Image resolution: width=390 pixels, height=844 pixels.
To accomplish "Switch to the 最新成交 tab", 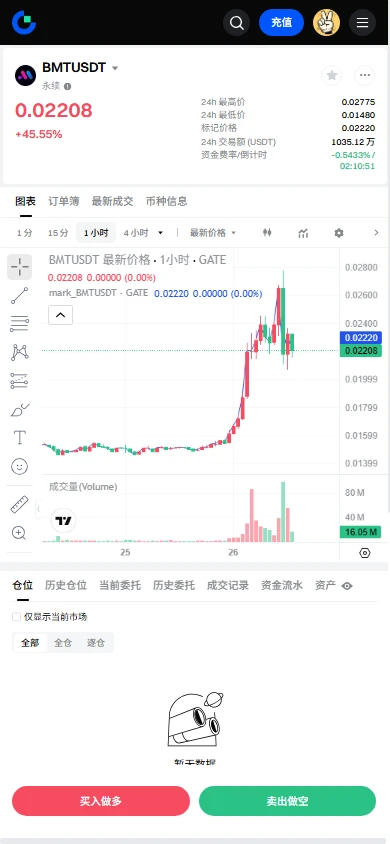I will pyautogui.click(x=112, y=201).
